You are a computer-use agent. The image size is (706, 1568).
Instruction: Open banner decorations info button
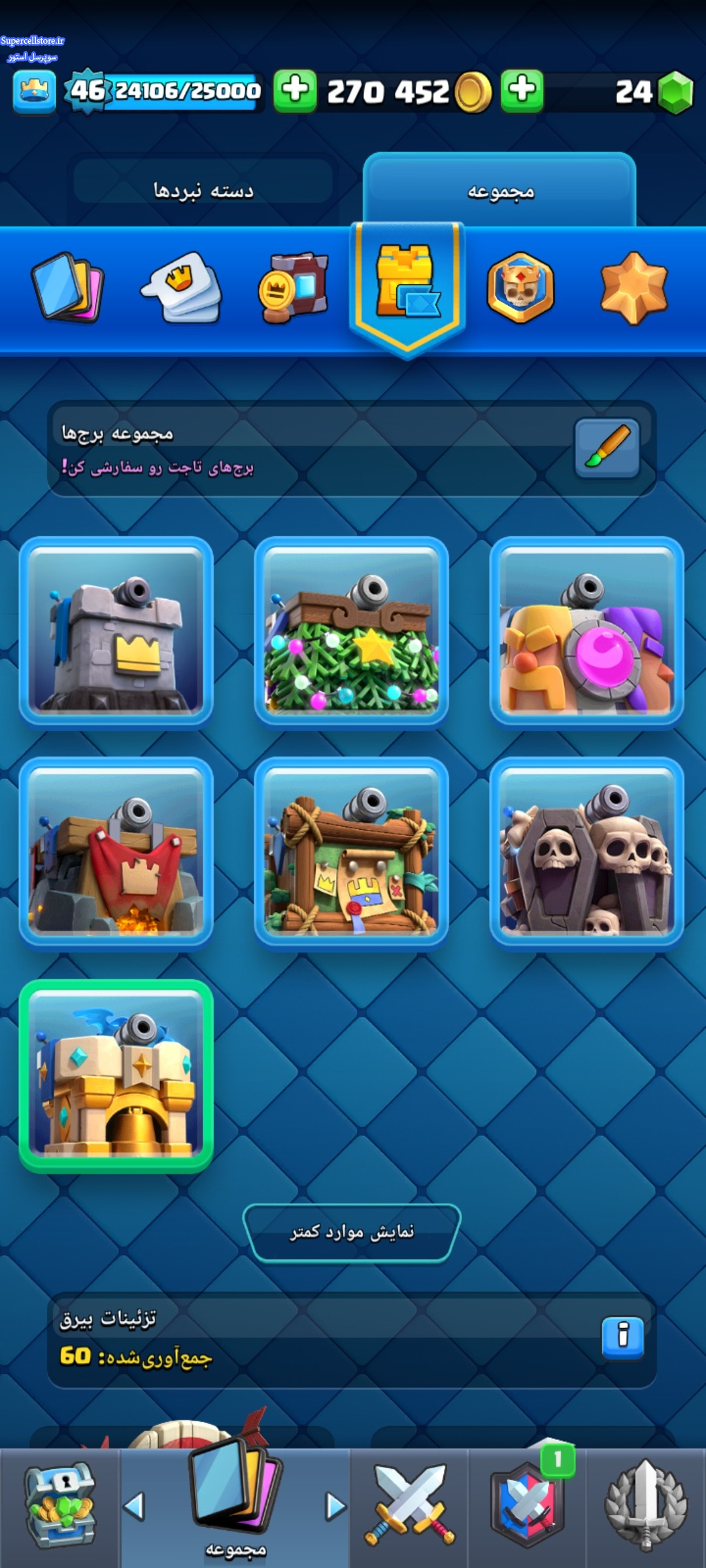(x=623, y=1337)
